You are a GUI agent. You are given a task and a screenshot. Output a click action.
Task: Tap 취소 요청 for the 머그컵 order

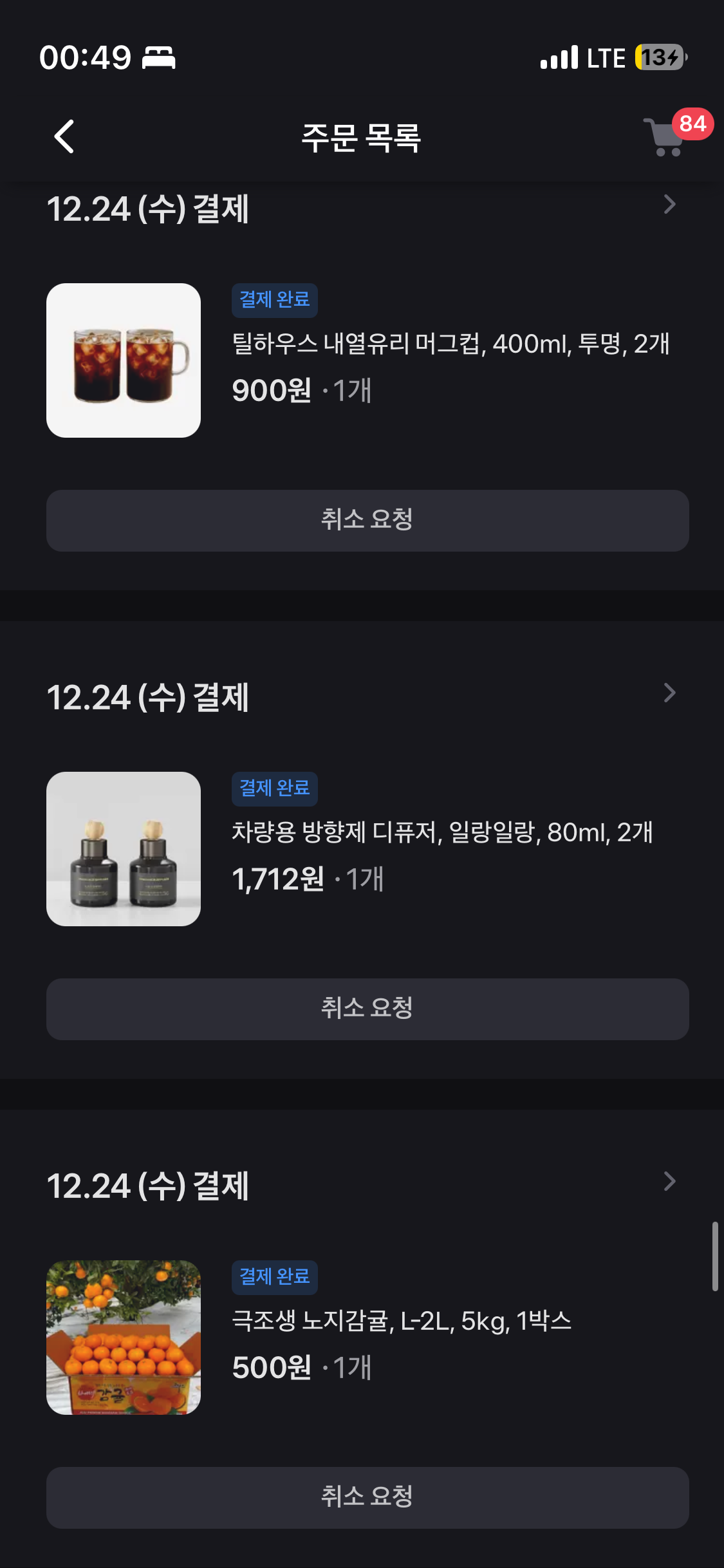point(367,520)
